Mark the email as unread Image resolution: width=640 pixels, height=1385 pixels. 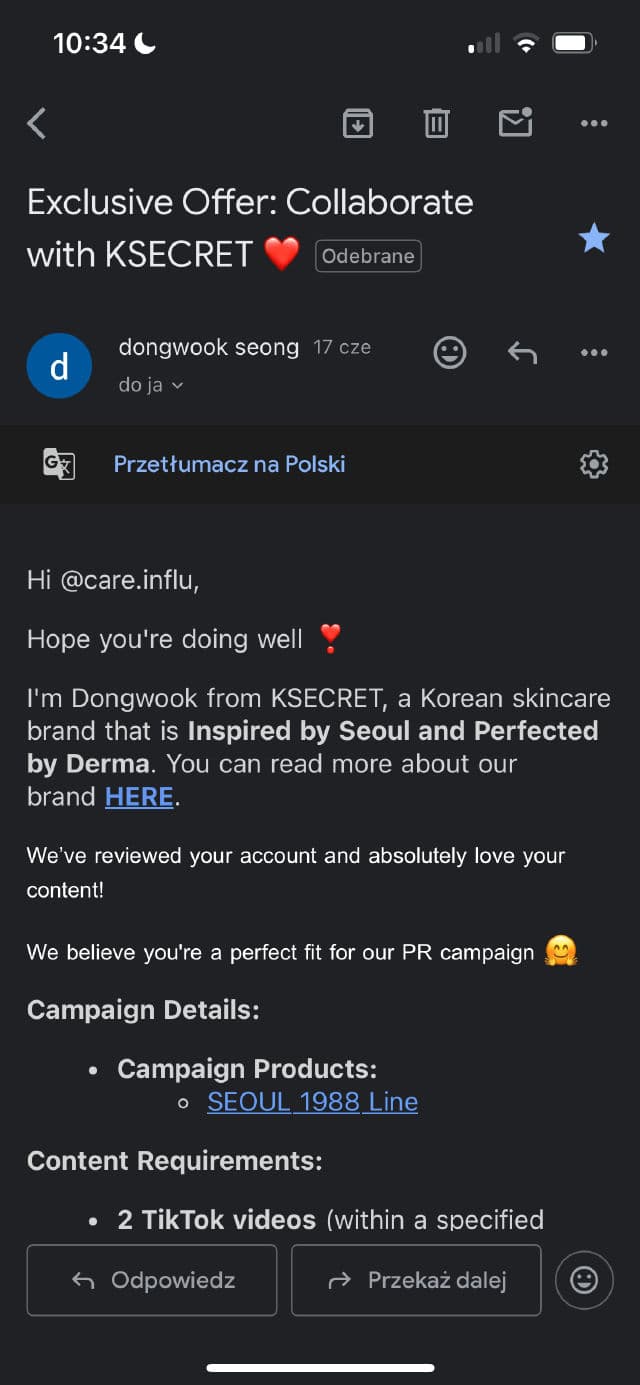(x=515, y=123)
